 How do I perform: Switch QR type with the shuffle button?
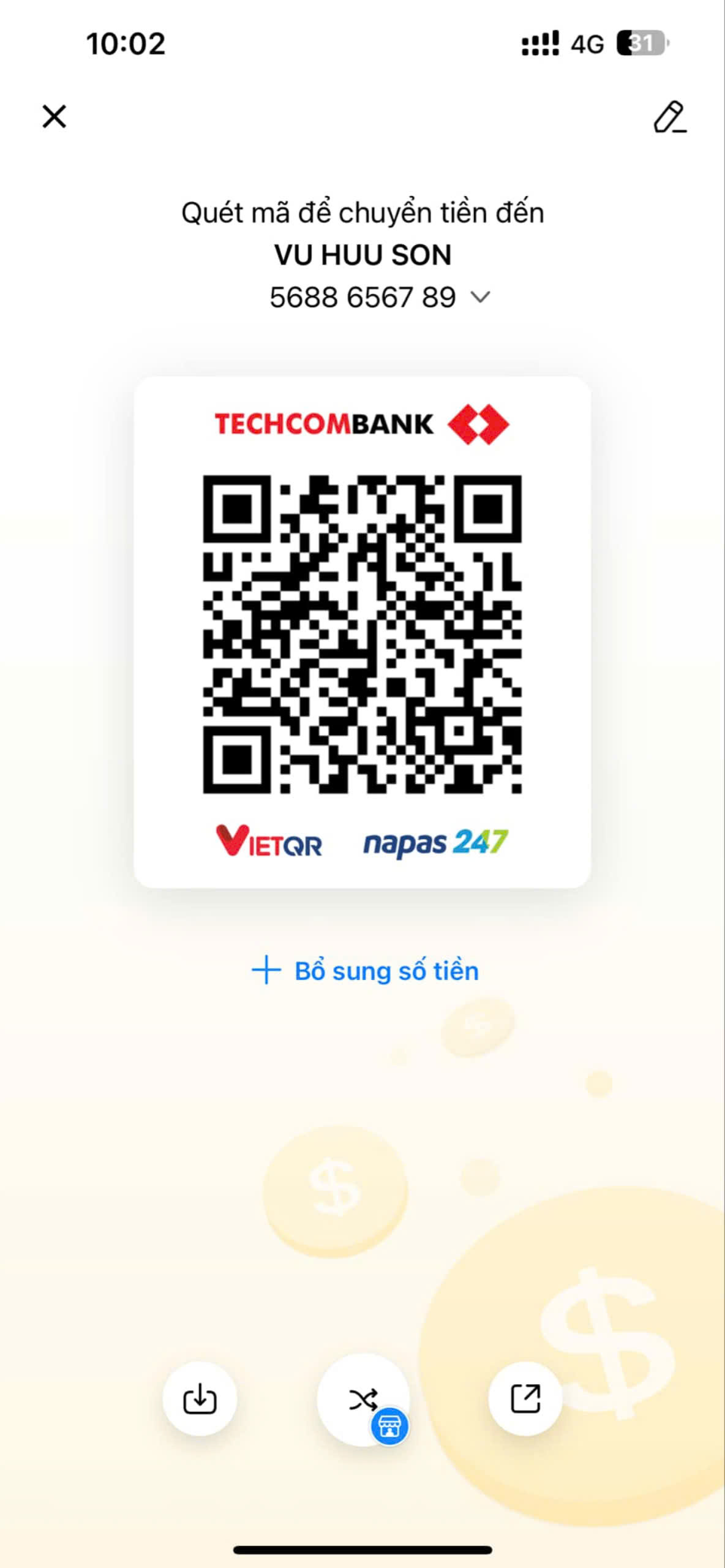click(x=363, y=1400)
